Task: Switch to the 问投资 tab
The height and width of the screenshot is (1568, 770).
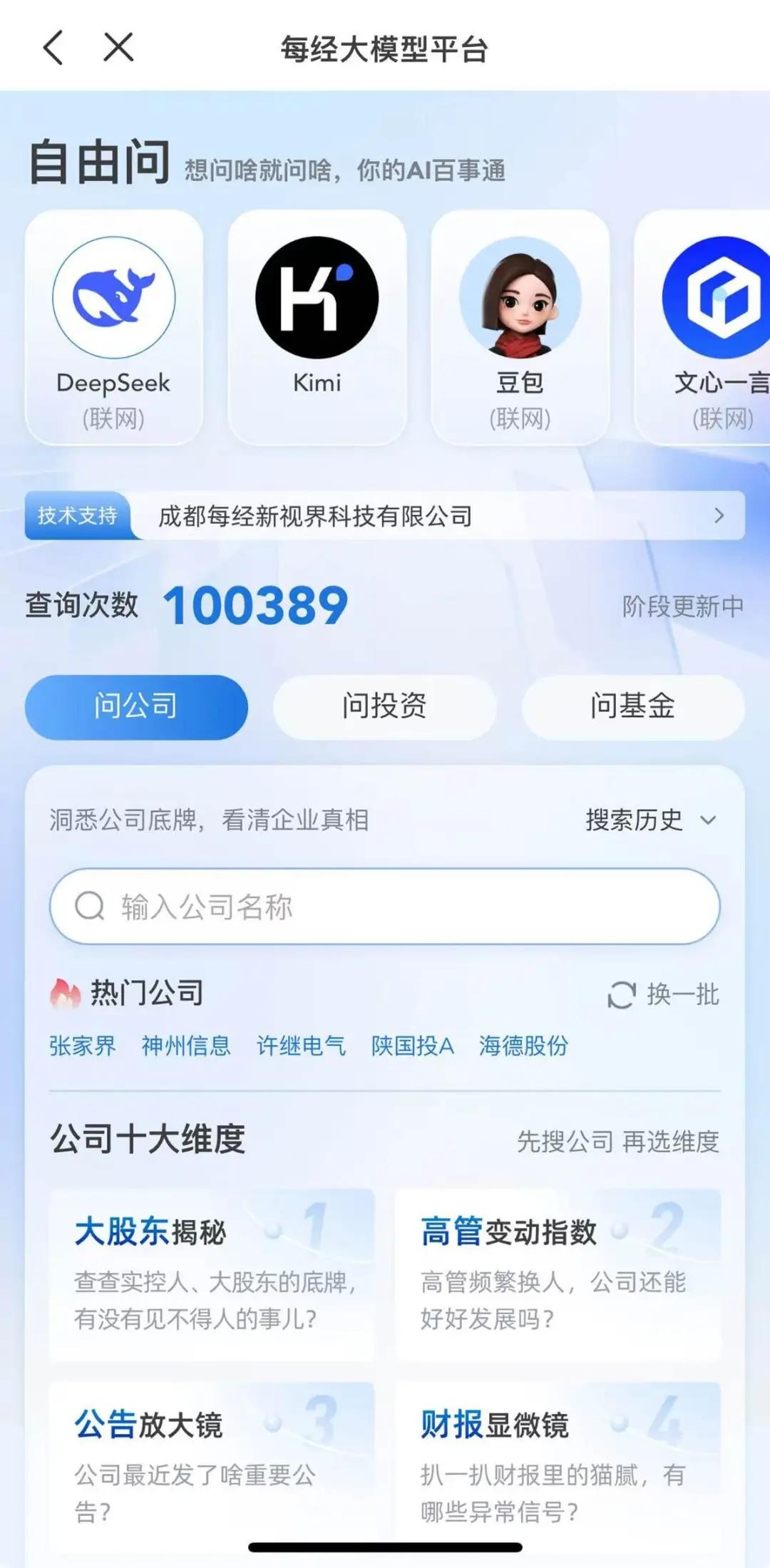Action: (x=385, y=706)
